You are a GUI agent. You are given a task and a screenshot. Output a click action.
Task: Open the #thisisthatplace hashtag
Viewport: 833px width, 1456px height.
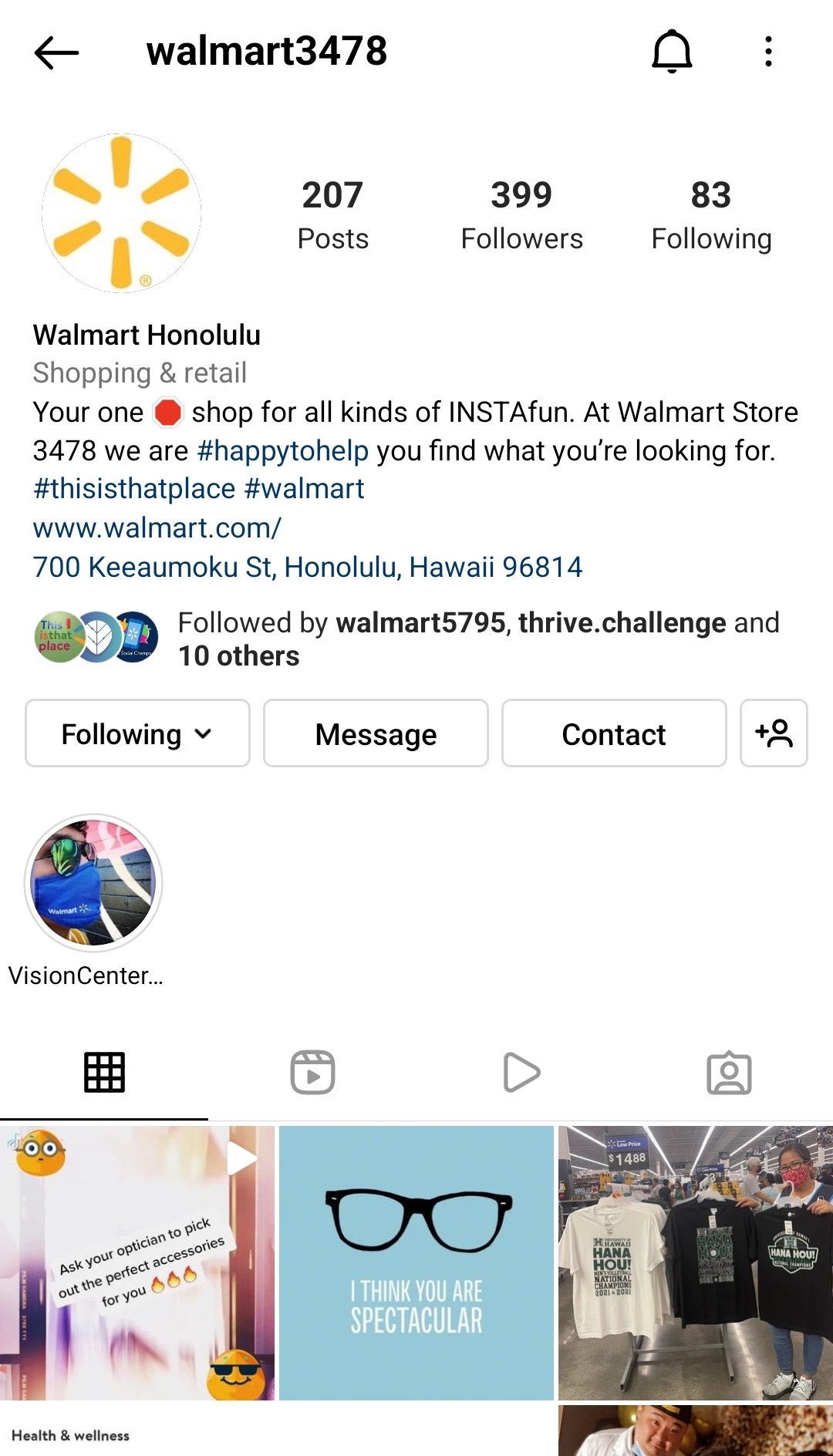coord(134,488)
